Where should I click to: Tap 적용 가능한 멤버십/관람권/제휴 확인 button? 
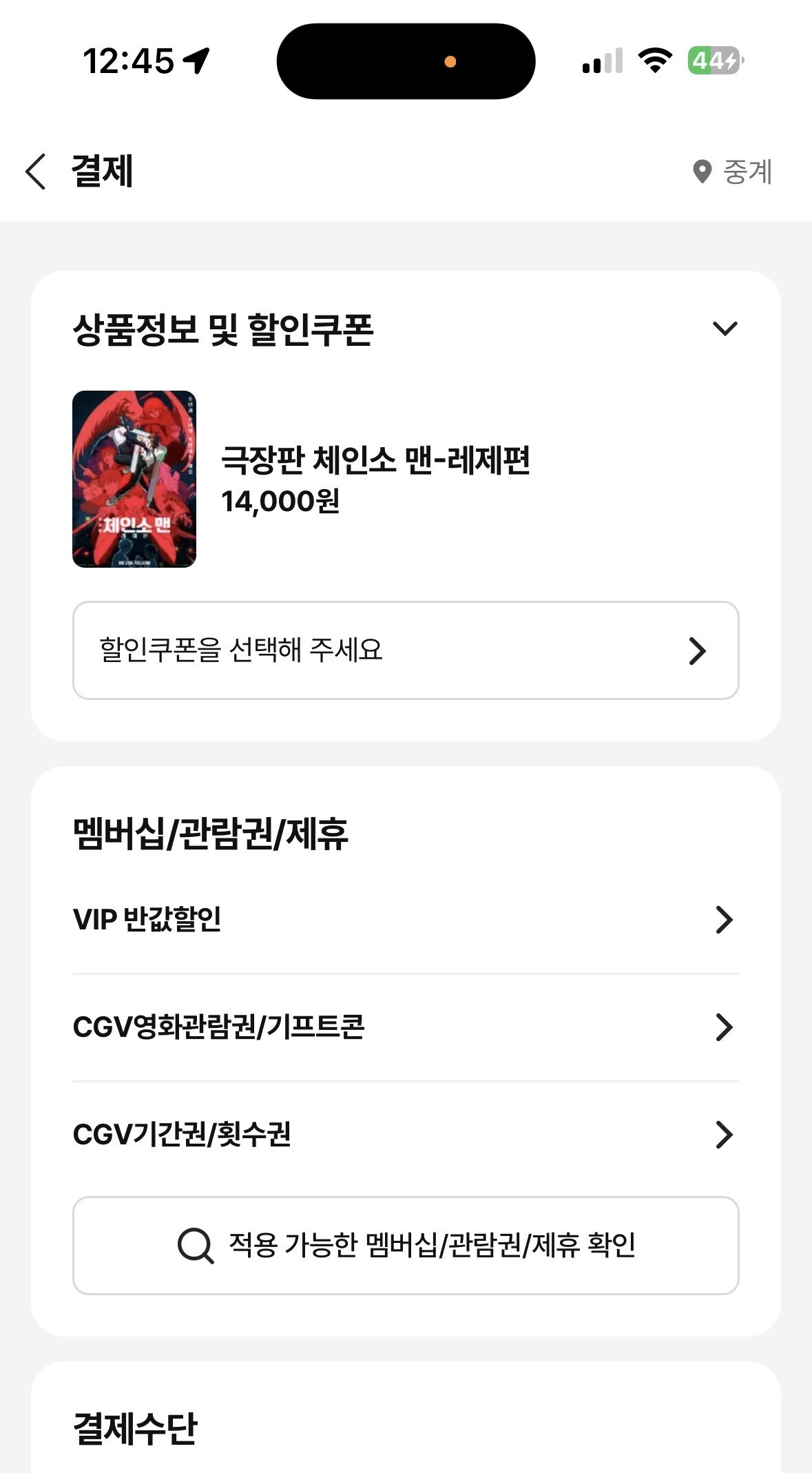[x=406, y=1246]
